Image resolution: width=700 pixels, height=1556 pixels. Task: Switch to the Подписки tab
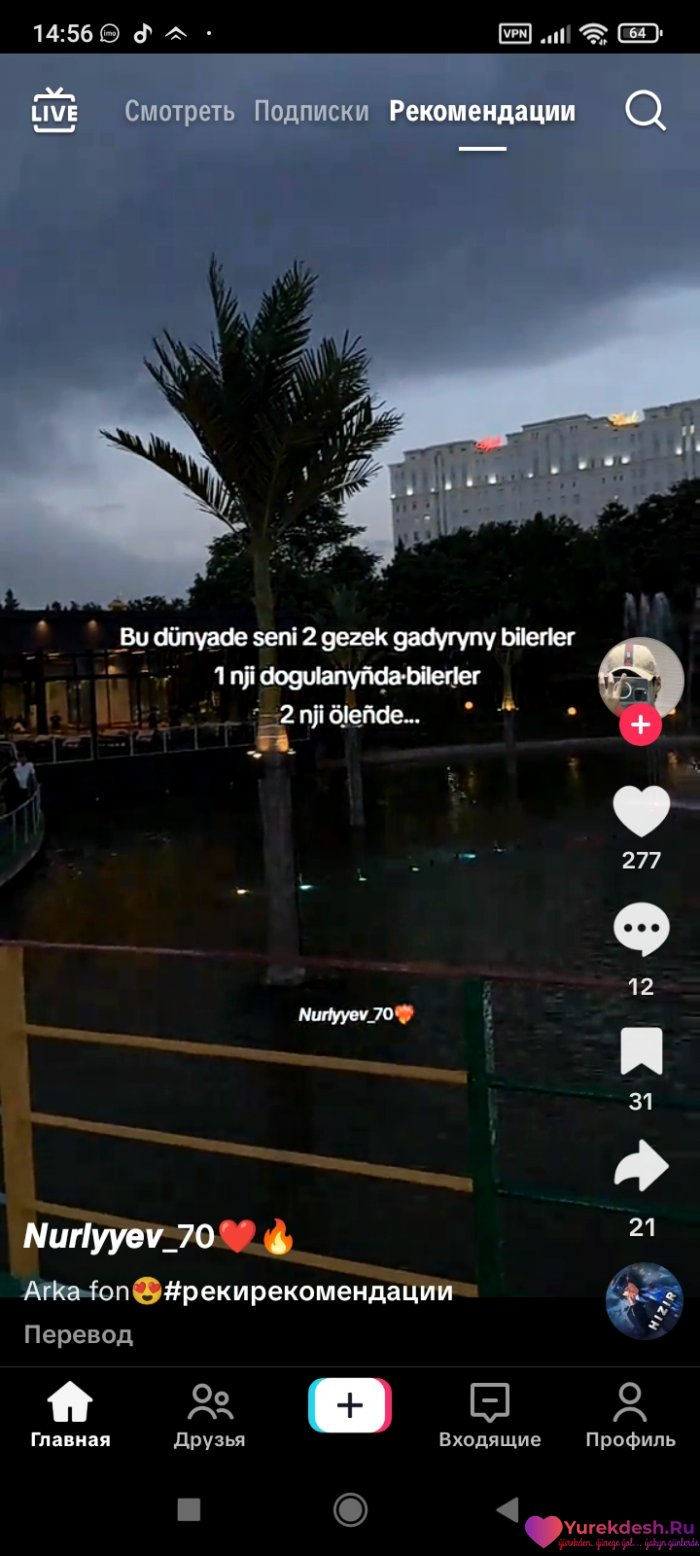pos(311,111)
